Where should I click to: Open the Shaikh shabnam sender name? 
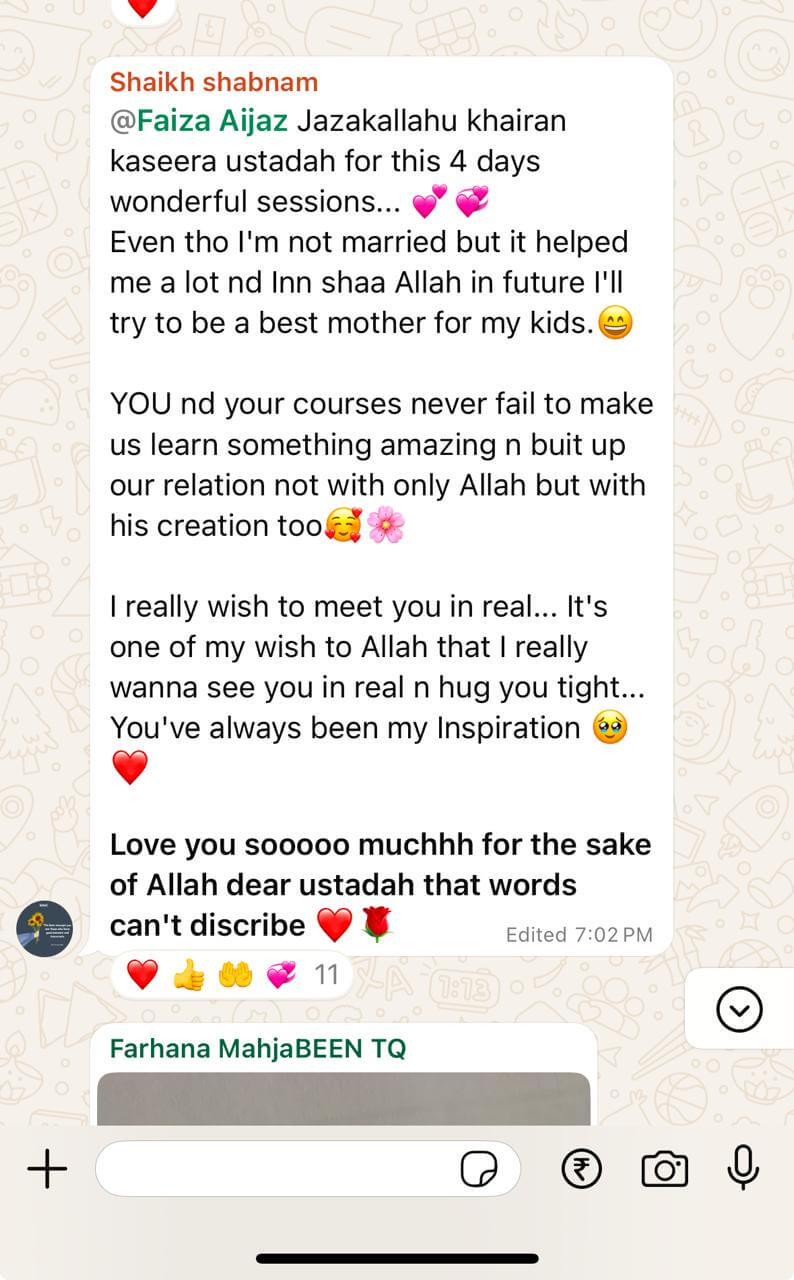[214, 82]
